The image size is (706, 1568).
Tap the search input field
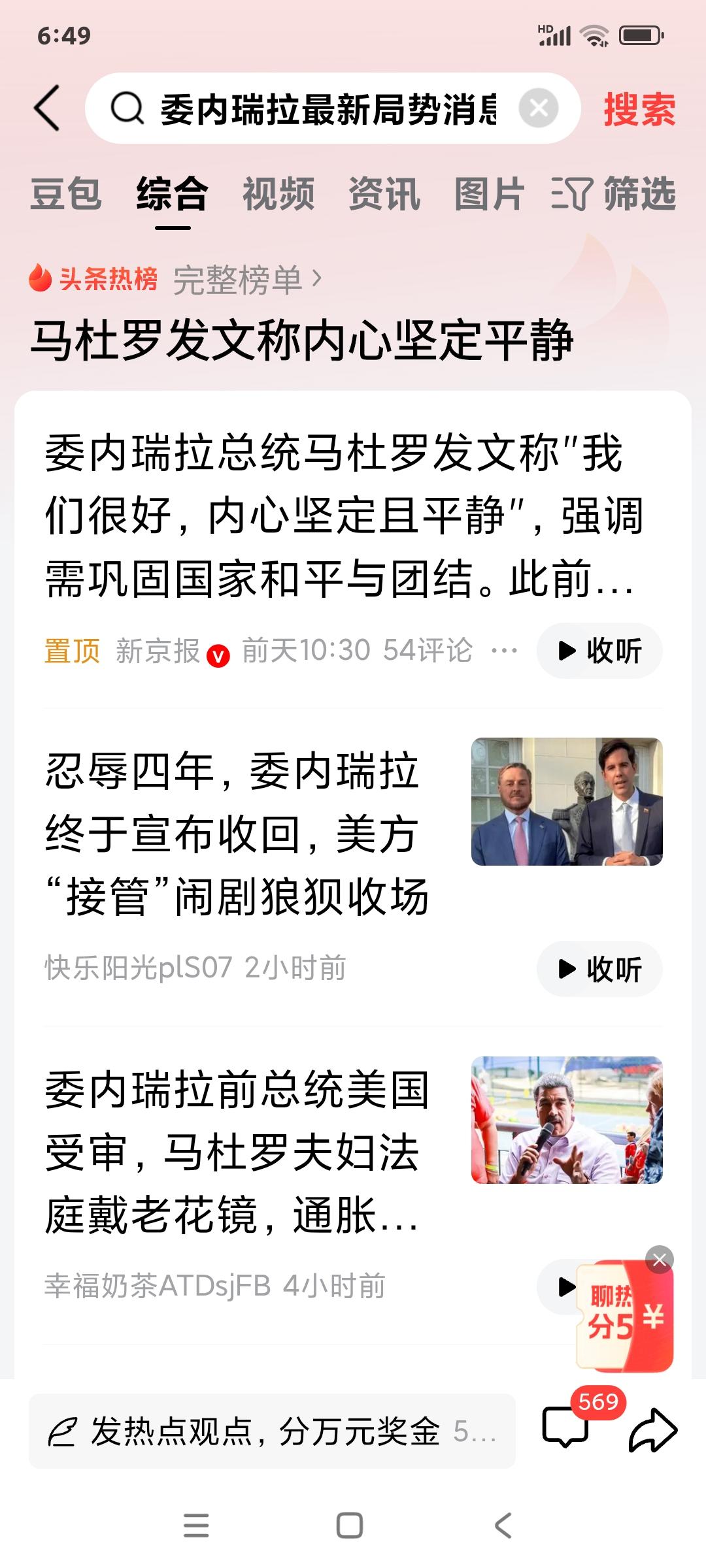point(327,108)
